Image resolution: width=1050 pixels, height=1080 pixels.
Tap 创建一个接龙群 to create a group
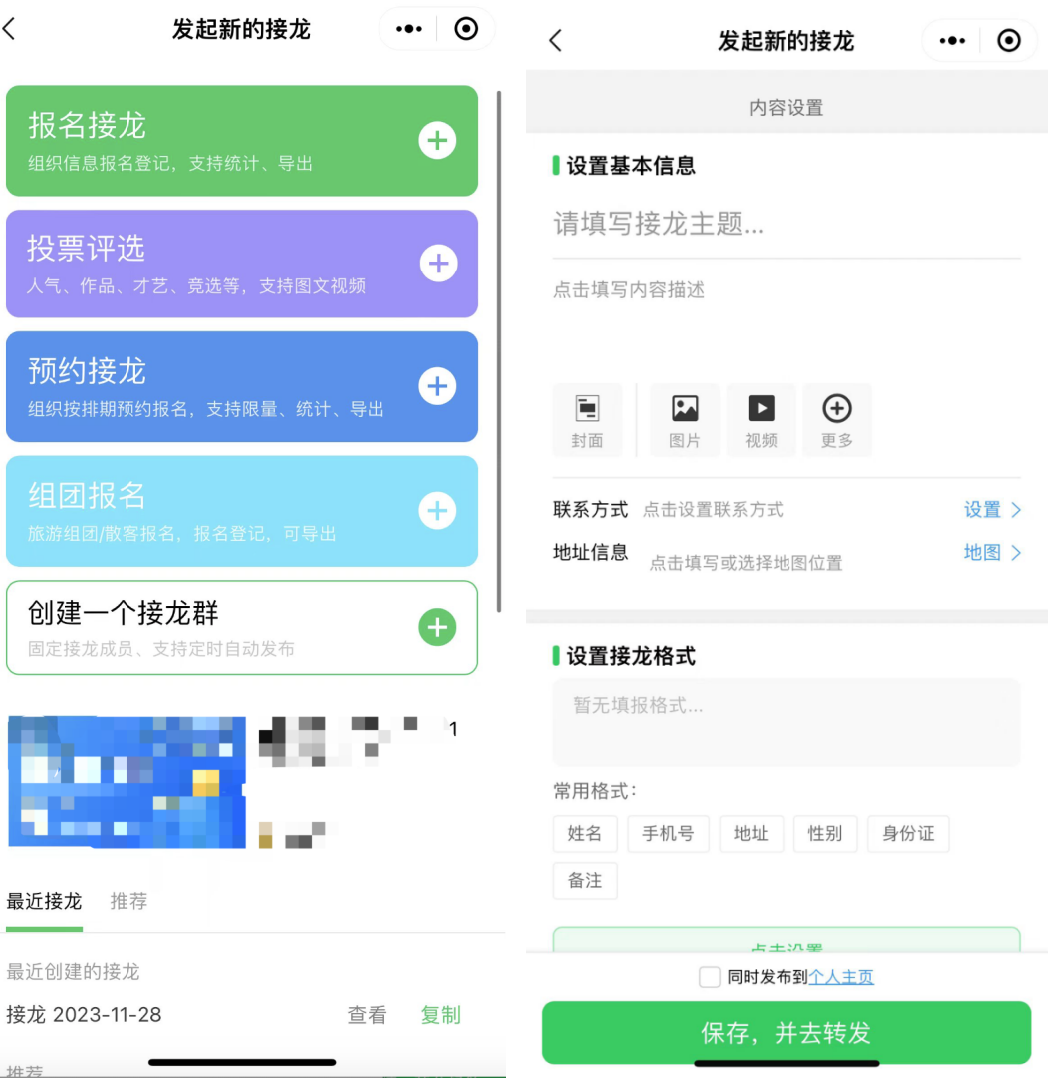pyautogui.click(x=241, y=628)
